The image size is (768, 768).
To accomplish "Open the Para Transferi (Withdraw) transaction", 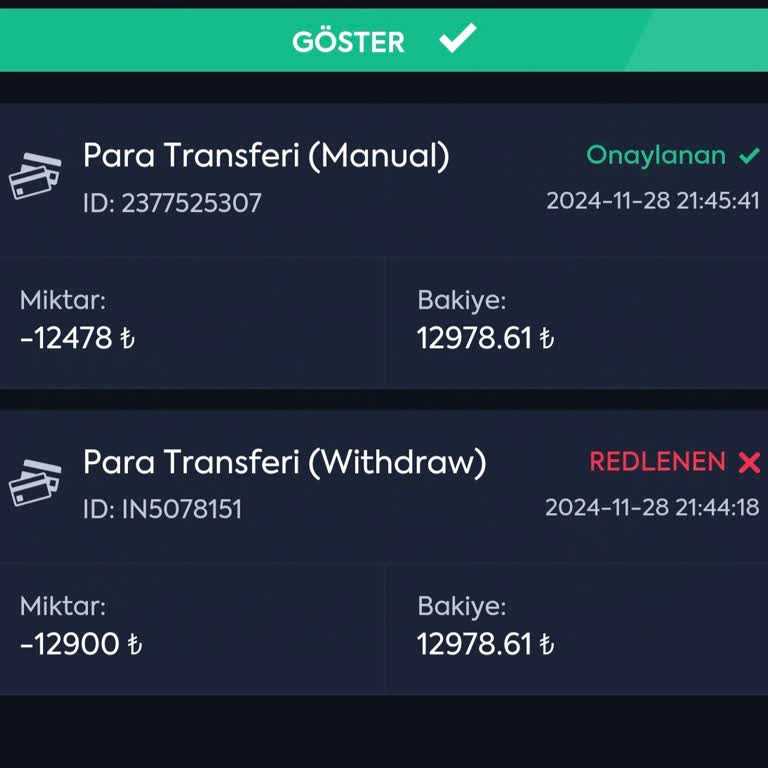I will (284, 463).
